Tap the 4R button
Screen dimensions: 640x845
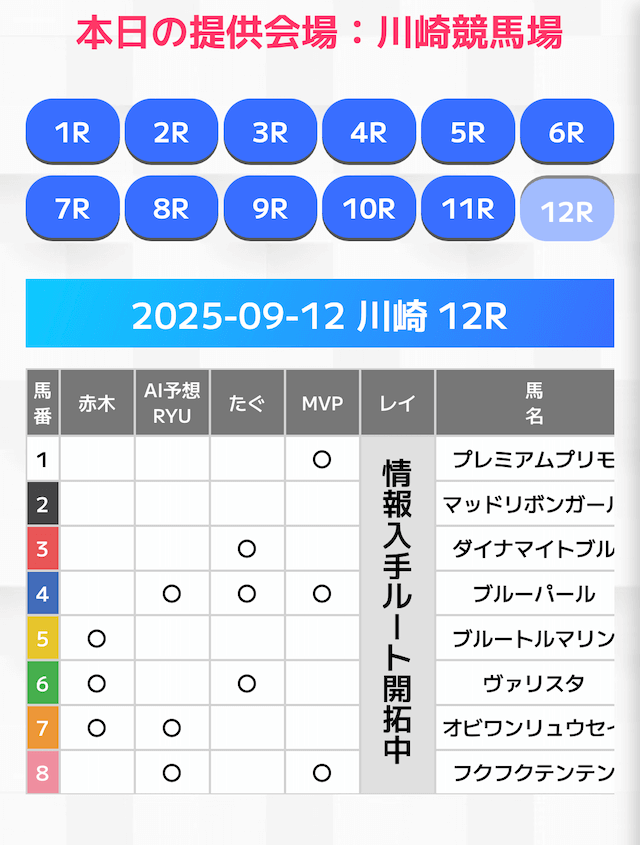(369, 132)
